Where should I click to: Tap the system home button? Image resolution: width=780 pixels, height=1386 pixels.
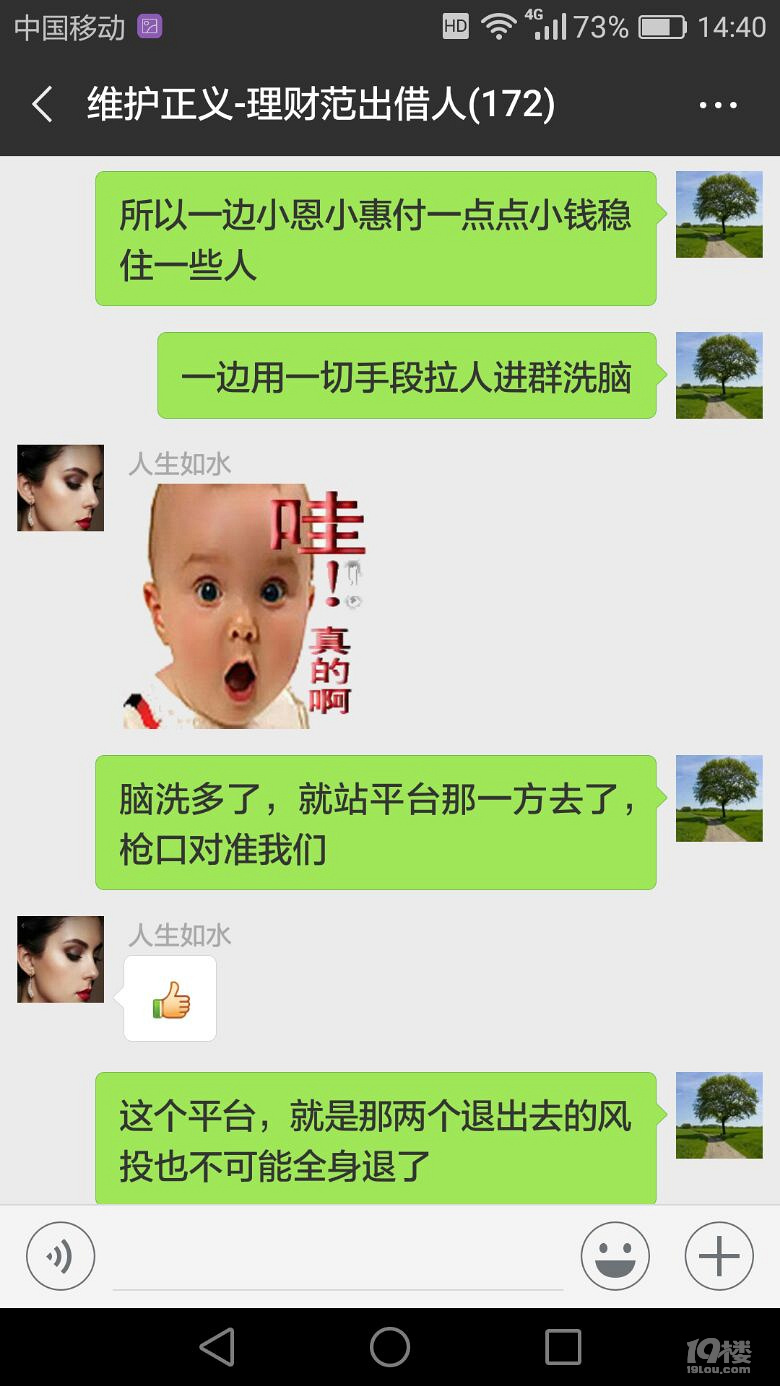390,1347
